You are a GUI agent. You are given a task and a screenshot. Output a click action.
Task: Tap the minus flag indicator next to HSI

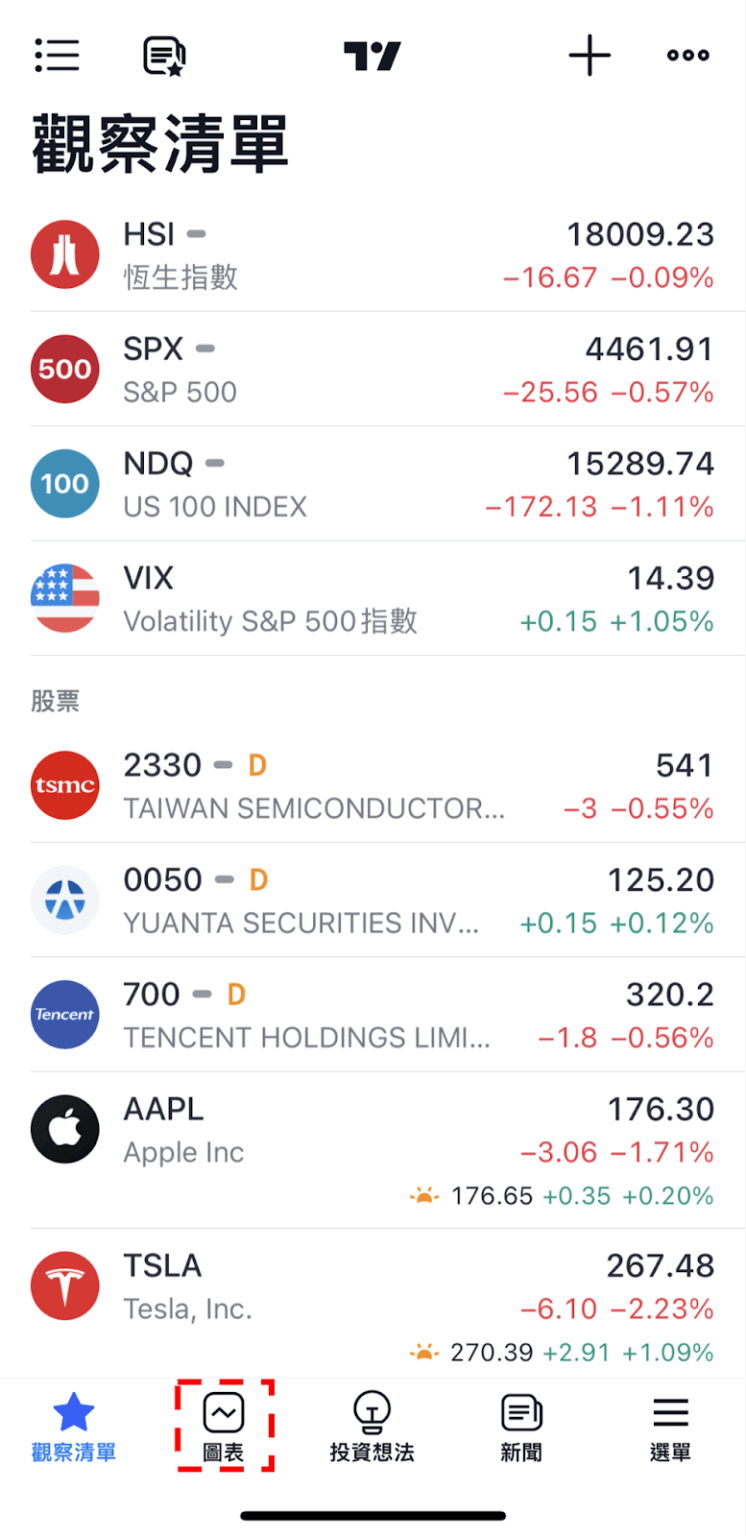pos(194,232)
